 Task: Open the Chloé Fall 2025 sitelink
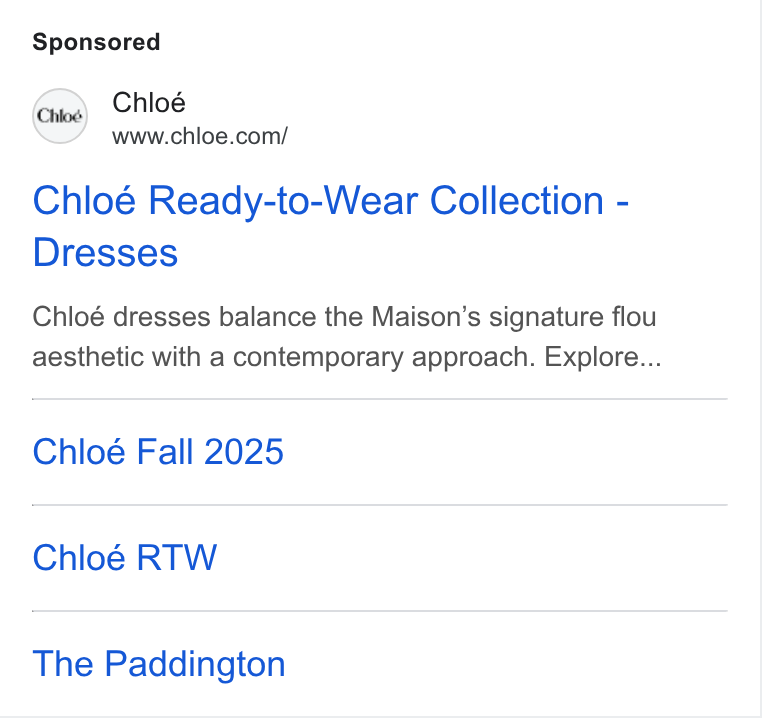(158, 452)
